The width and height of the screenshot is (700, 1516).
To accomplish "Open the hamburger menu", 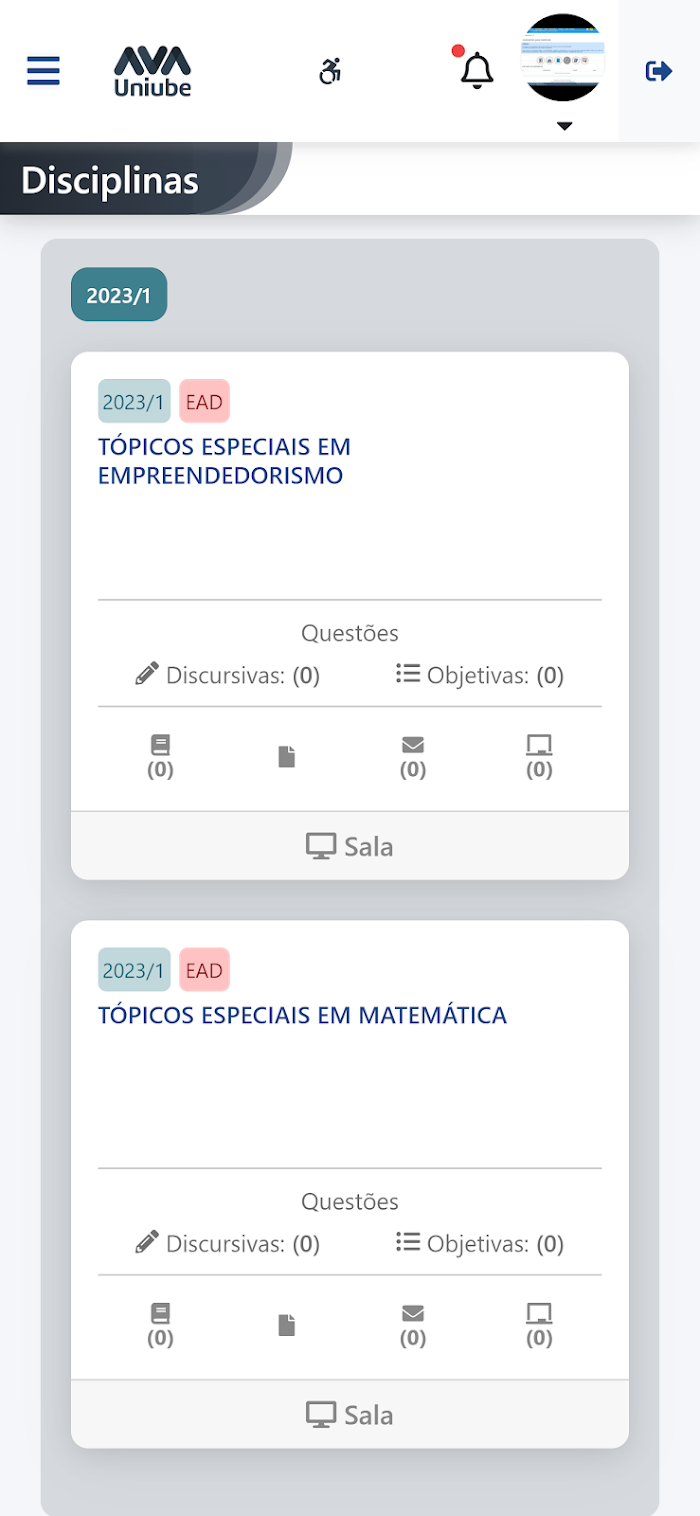I will [x=43, y=71].
